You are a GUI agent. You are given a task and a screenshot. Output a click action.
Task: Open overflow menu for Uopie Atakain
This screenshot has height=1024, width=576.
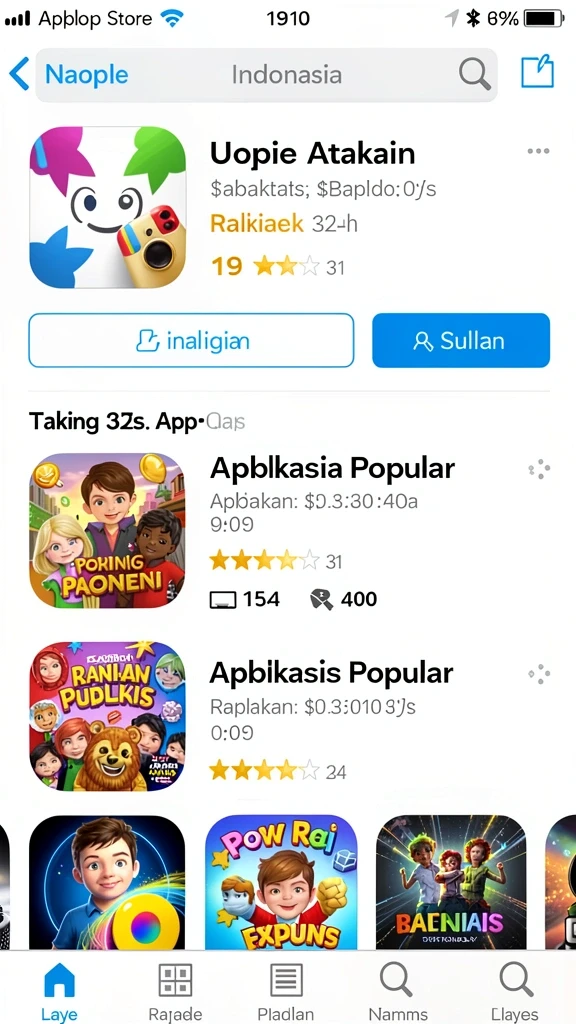coord(538,152)
